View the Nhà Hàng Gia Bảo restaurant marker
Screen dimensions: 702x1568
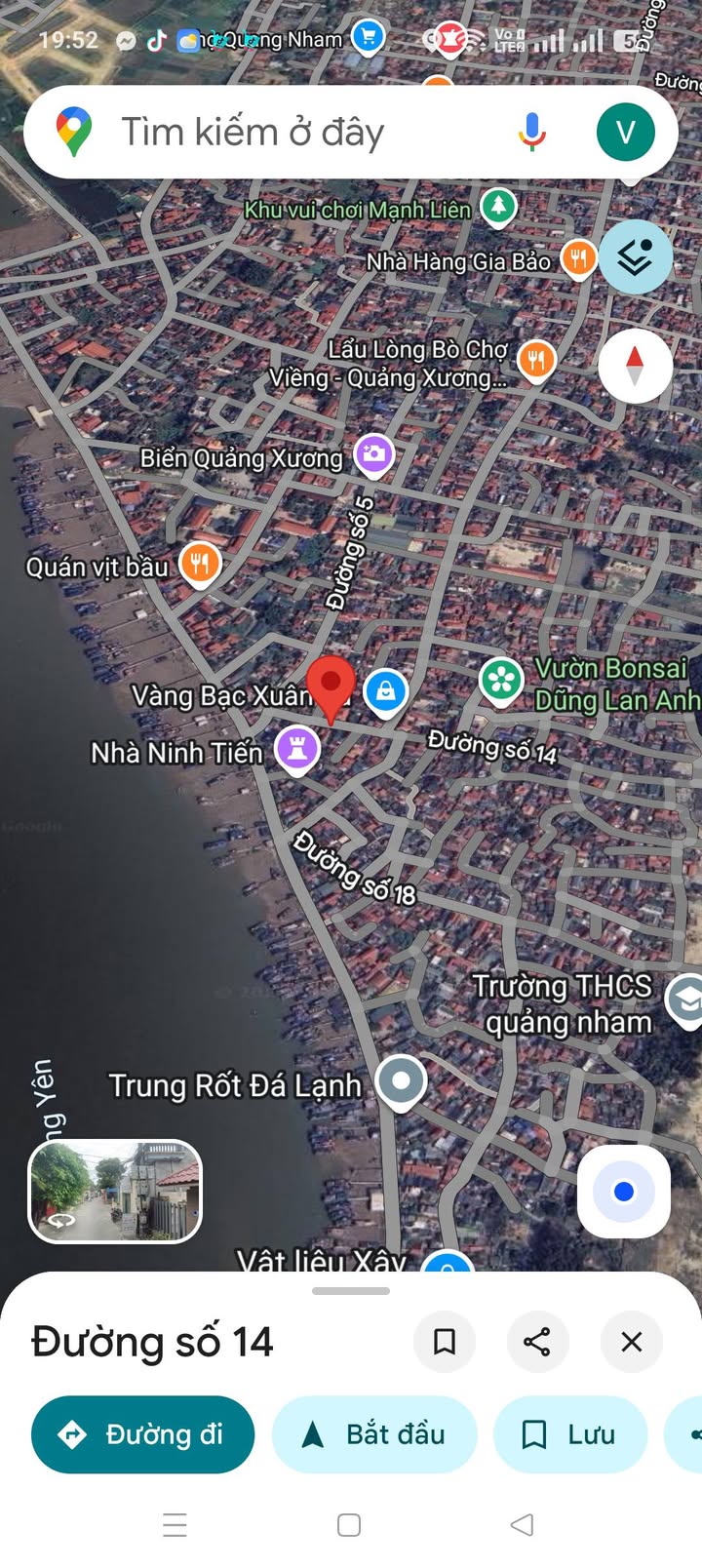point(578,258)
